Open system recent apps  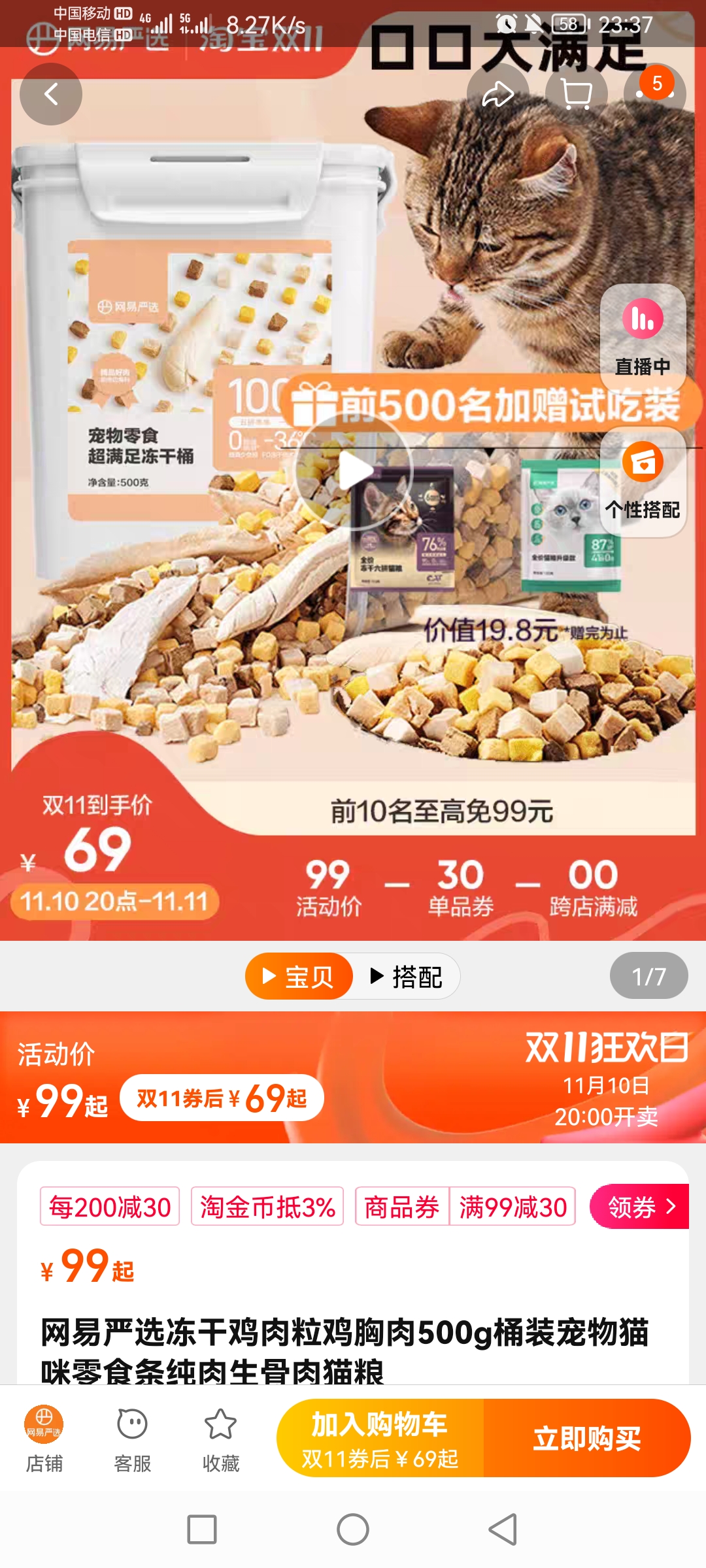pos(202,1529)
